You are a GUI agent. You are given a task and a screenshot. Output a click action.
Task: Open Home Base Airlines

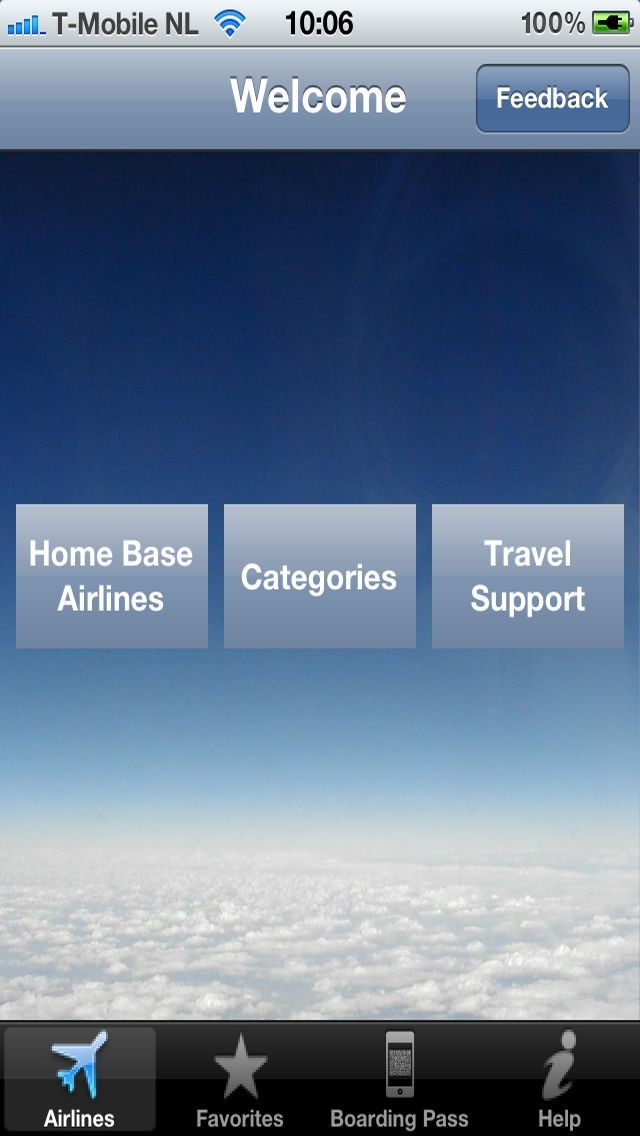(111, 576)
